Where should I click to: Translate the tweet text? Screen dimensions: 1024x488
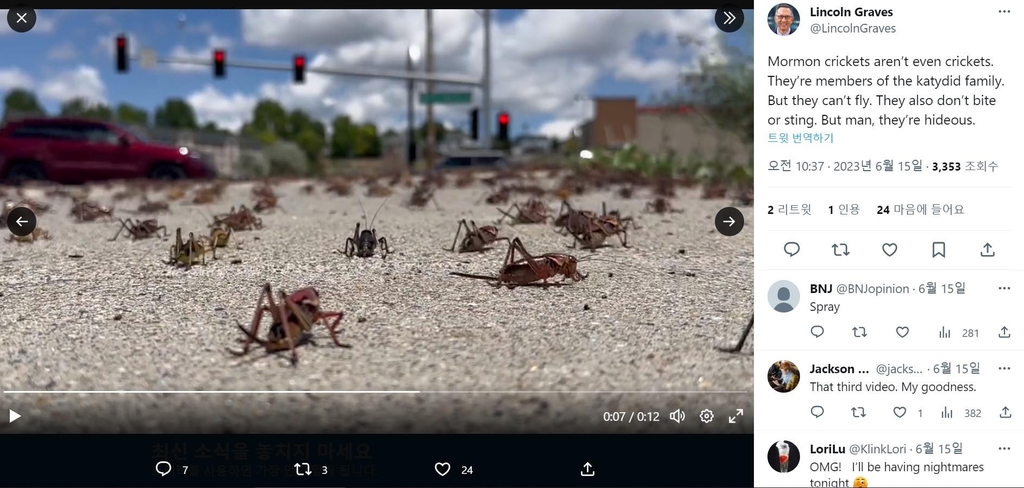click(800, 138)
